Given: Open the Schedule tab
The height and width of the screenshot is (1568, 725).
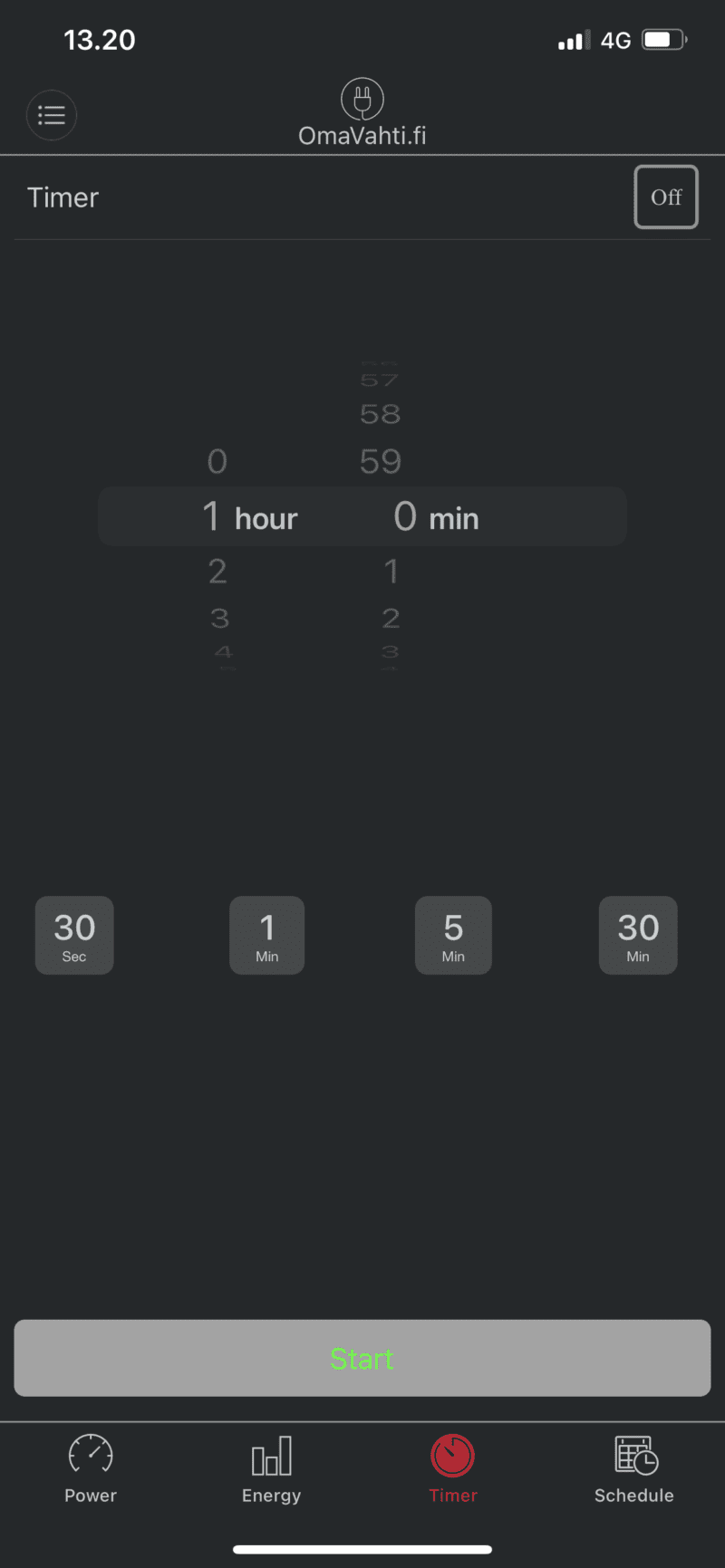Looking at the screenshot, I should point(634,1468).
